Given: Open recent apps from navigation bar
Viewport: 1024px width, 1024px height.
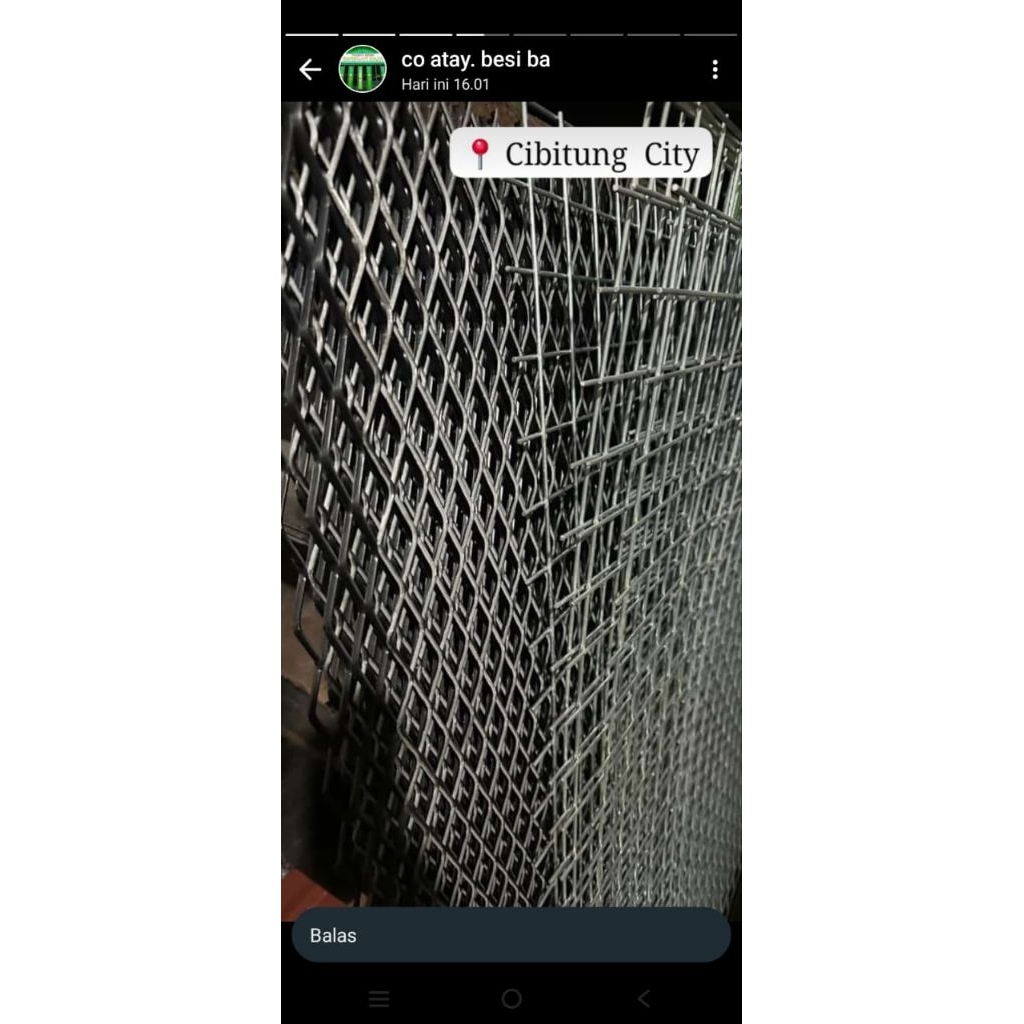Looking at the screenshot, I should [378, 998].
